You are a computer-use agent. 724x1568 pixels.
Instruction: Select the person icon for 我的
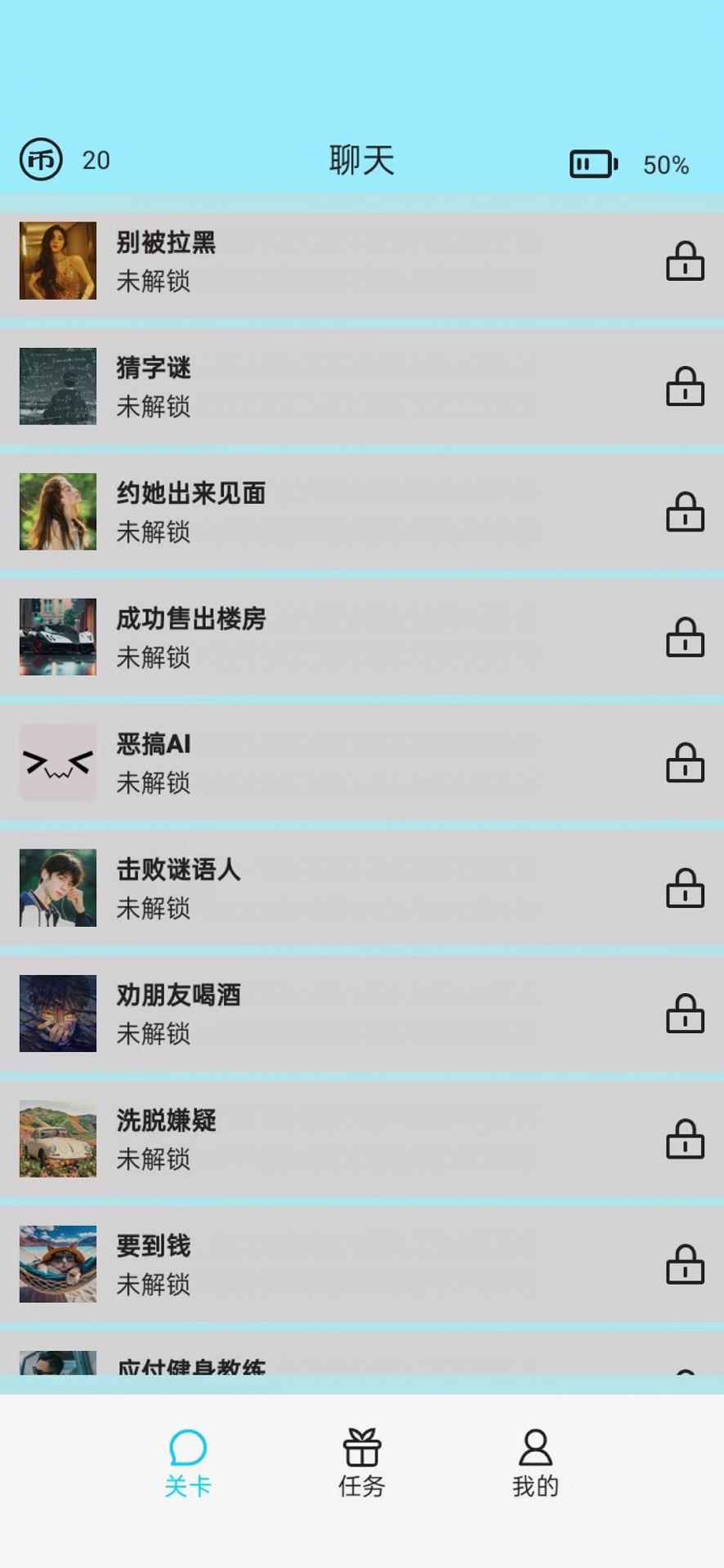tap(535, 1445)
